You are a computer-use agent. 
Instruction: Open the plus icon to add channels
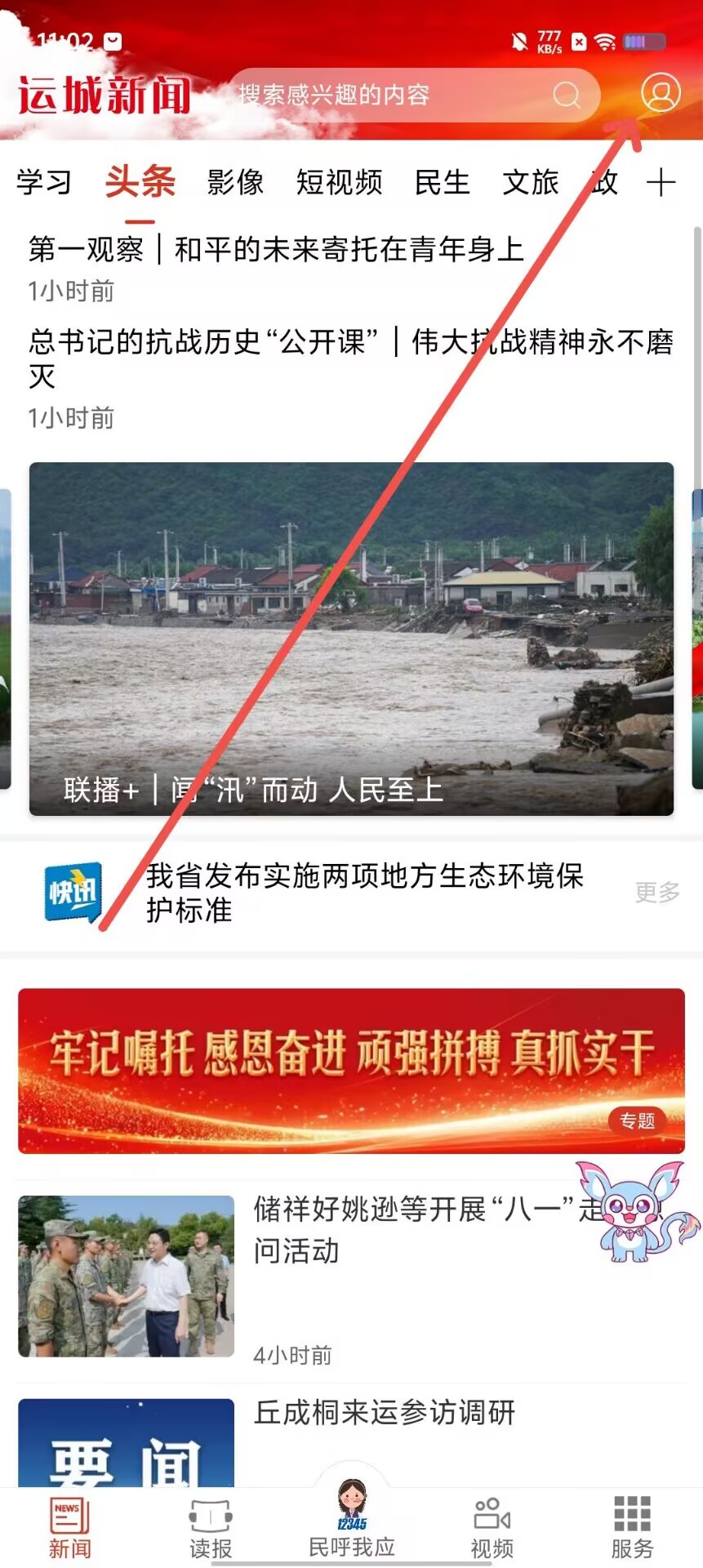(661, 182)
